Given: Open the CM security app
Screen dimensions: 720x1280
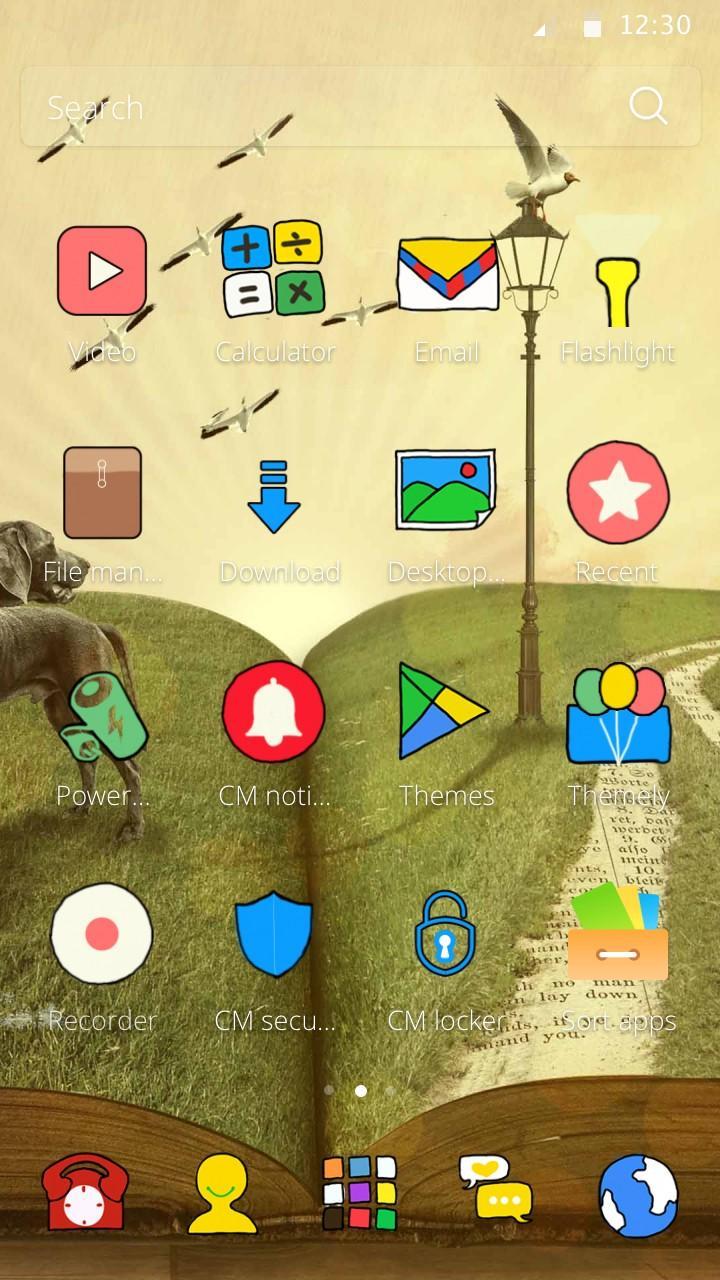Looking at the screenshot, I should pyautogui.click(x=273, y=935).
